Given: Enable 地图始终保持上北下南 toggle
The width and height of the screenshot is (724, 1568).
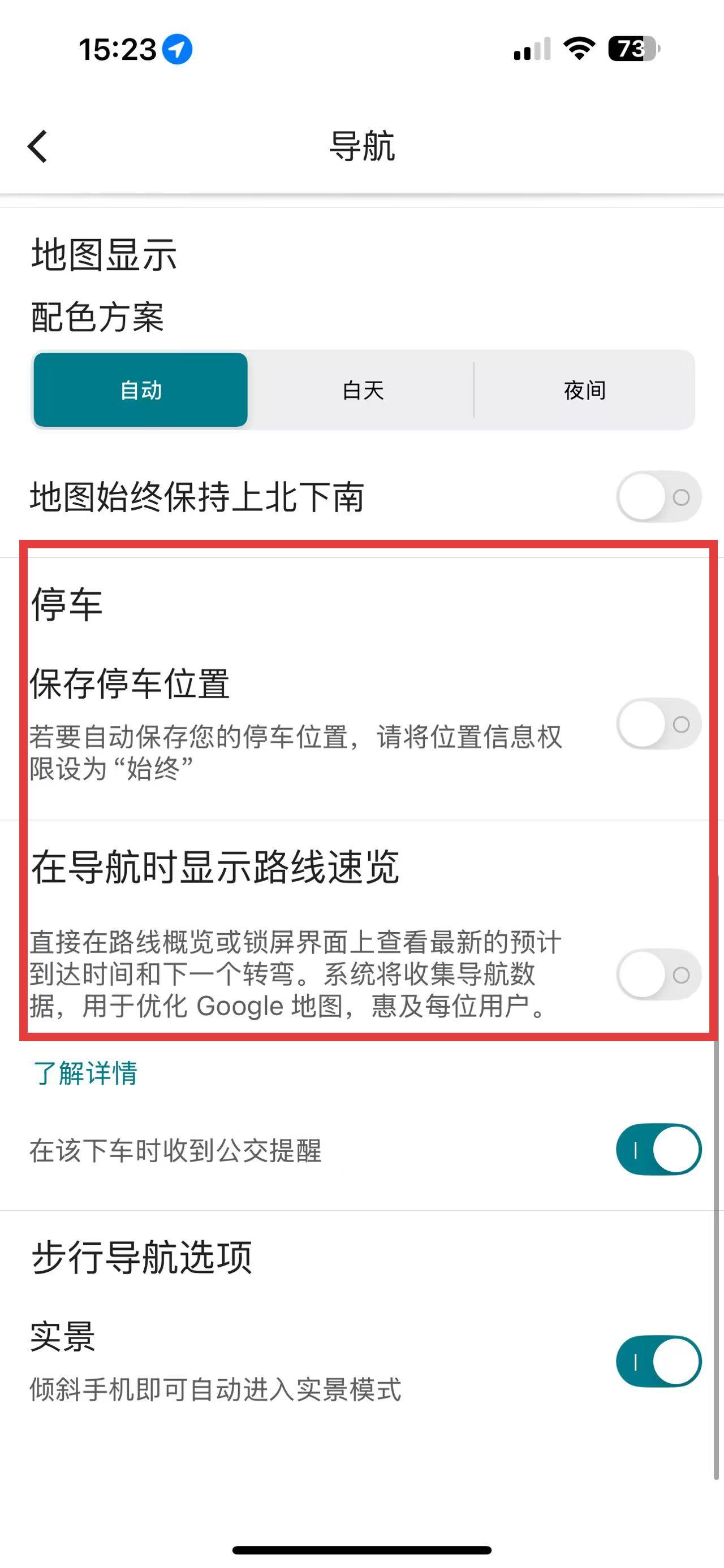Looking at the screenshot, I should point(658,497).
